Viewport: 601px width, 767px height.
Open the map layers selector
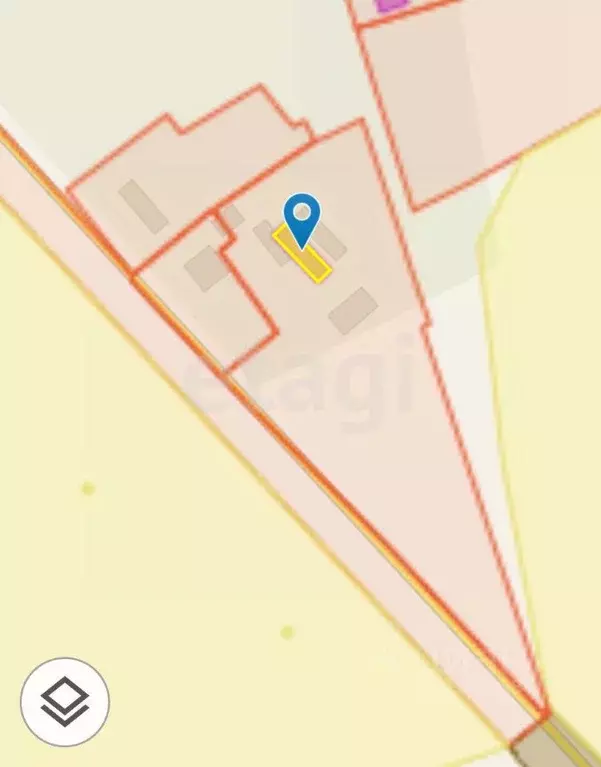coord(65,702)
